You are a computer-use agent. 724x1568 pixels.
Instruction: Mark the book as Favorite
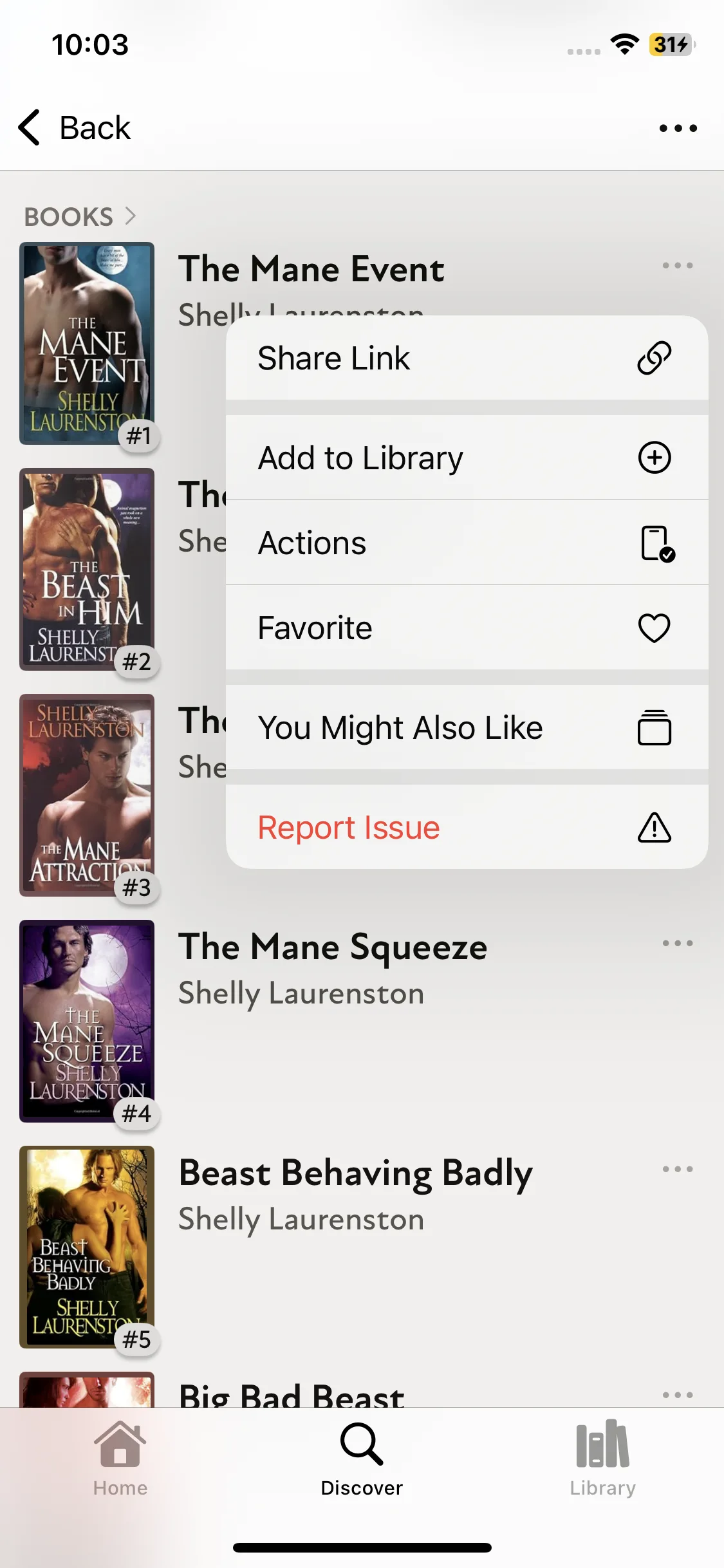[467, 628]
